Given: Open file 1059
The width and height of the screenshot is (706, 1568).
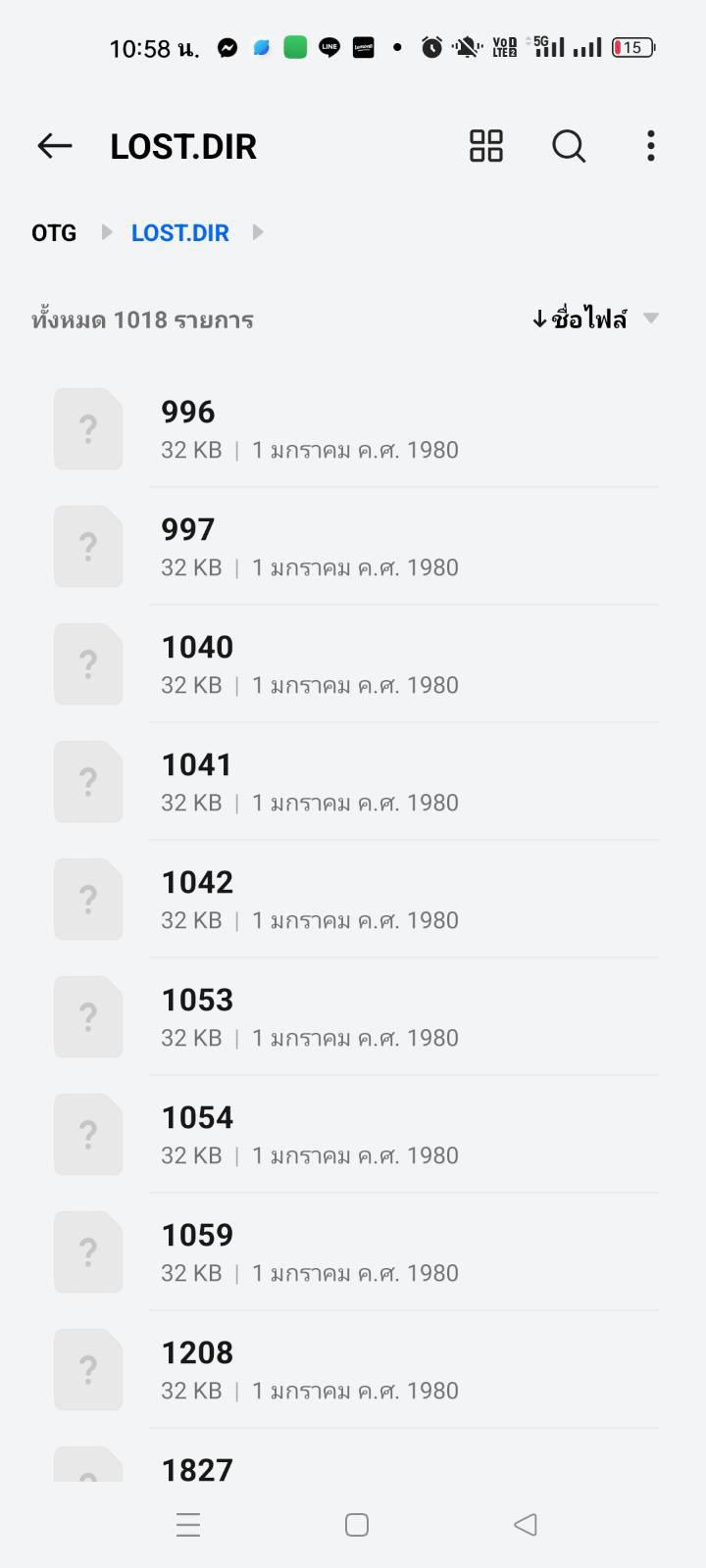Looking at the screenshot, I should pyautogui.click(x=353, y=1252).
